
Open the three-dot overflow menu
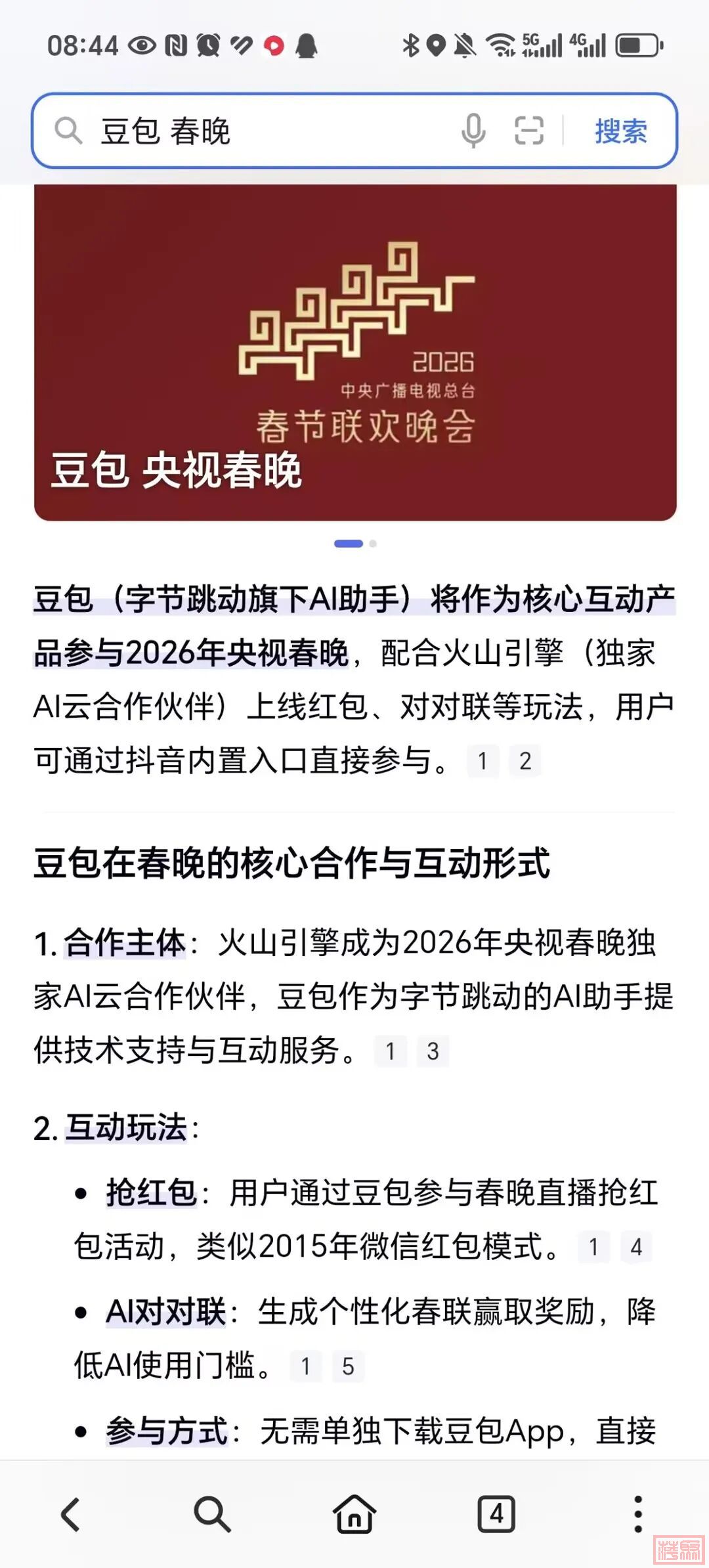click(x=637, y=1515)
